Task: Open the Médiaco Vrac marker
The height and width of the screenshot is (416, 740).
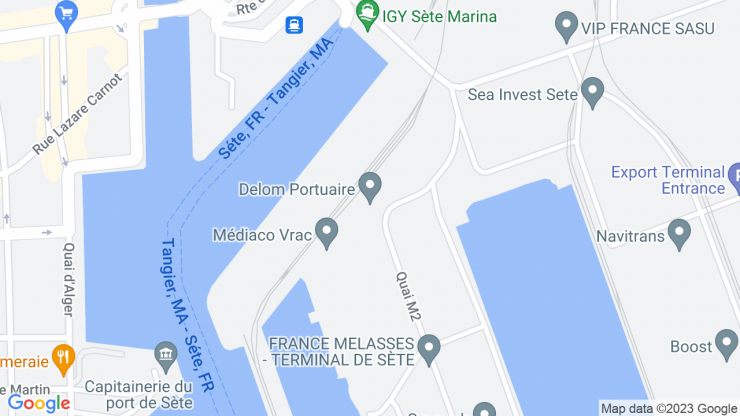Action: tap(327, 233)
